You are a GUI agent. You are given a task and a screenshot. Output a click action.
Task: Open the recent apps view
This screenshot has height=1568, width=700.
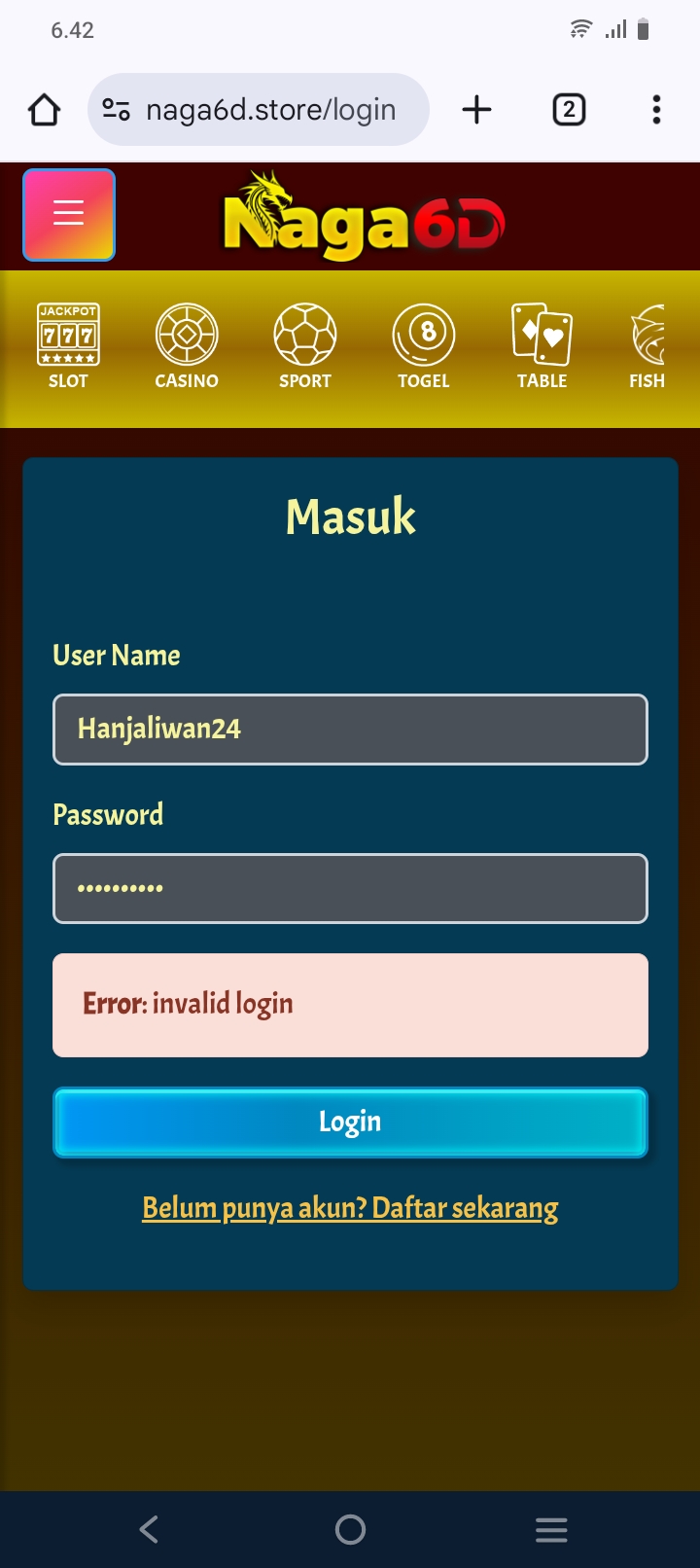coord(551,1529)
